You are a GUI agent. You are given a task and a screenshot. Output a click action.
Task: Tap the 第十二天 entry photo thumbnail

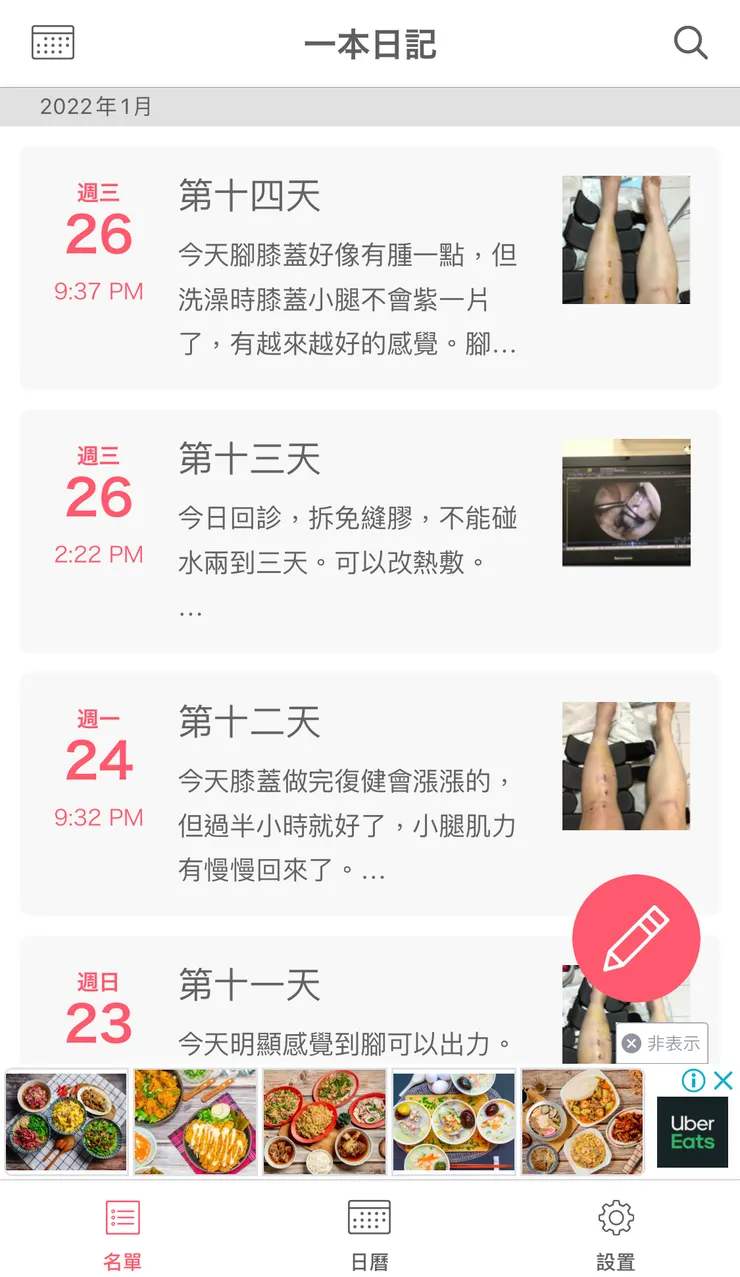coord(625,766)
